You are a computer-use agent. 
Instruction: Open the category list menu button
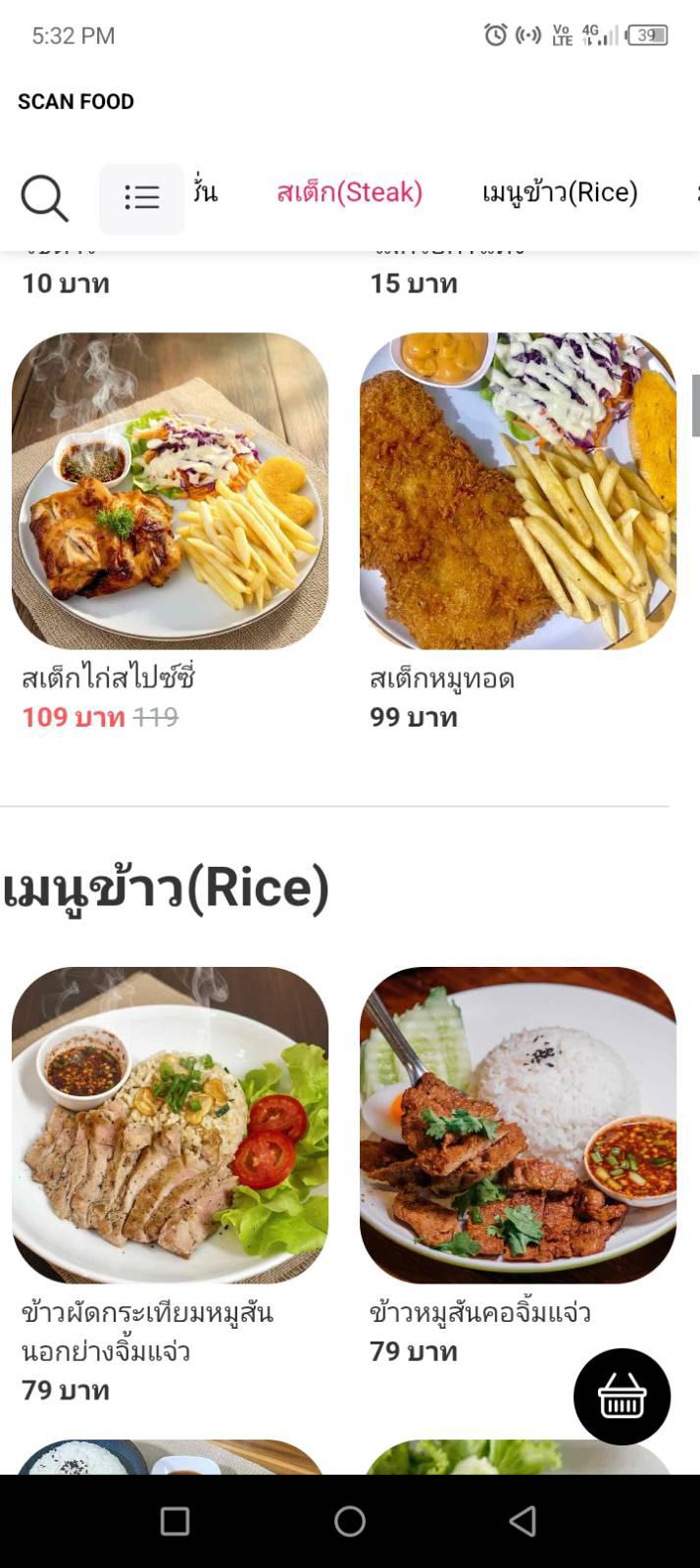click(x=142, y=198)
